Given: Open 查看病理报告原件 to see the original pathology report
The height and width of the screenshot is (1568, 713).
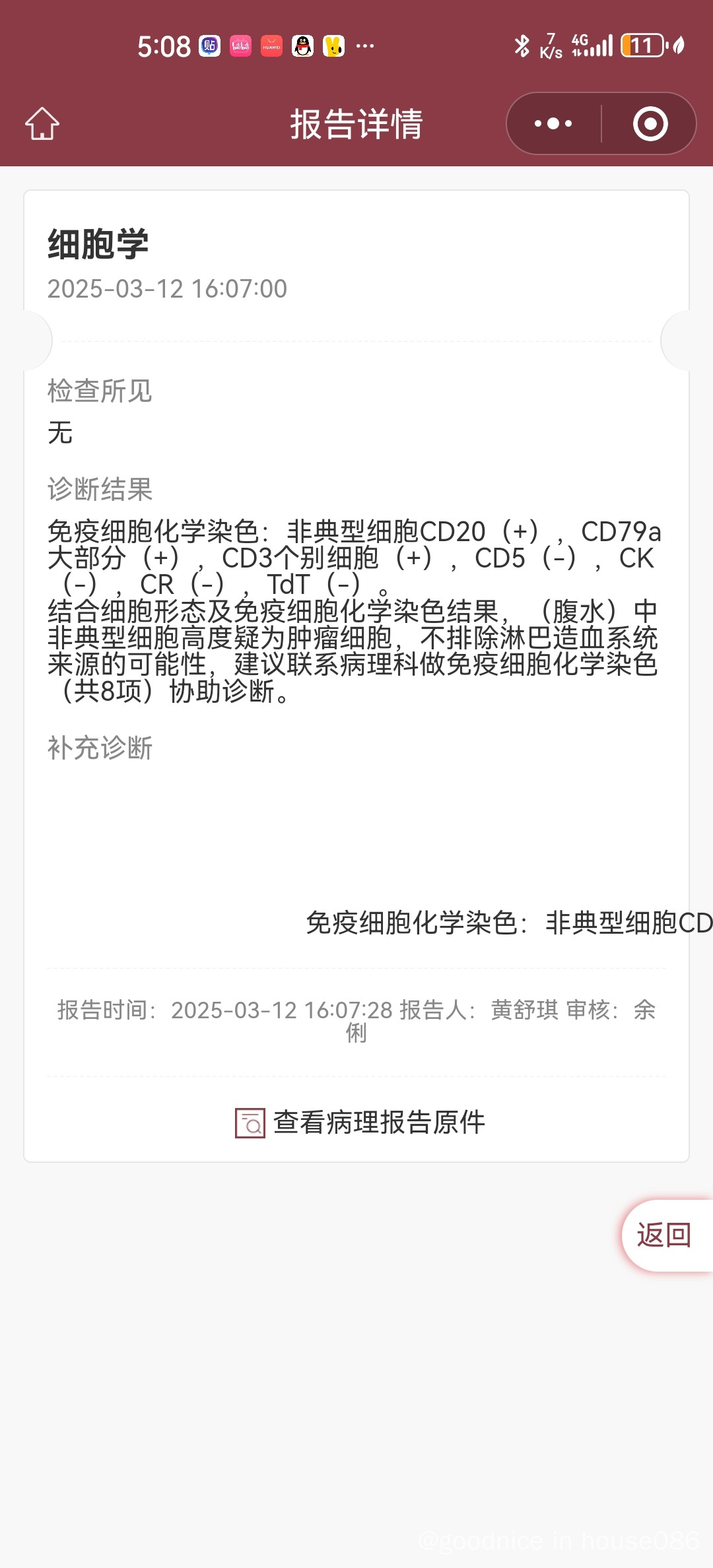Looking at the screenshot, I should (360, 1123).
